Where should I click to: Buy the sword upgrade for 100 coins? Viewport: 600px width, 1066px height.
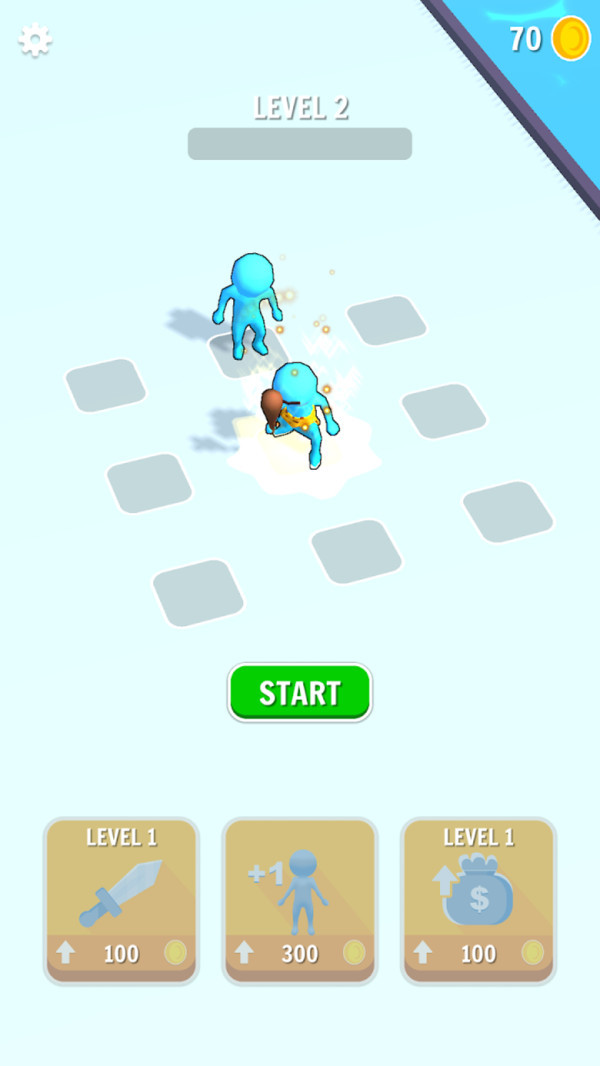121,901
